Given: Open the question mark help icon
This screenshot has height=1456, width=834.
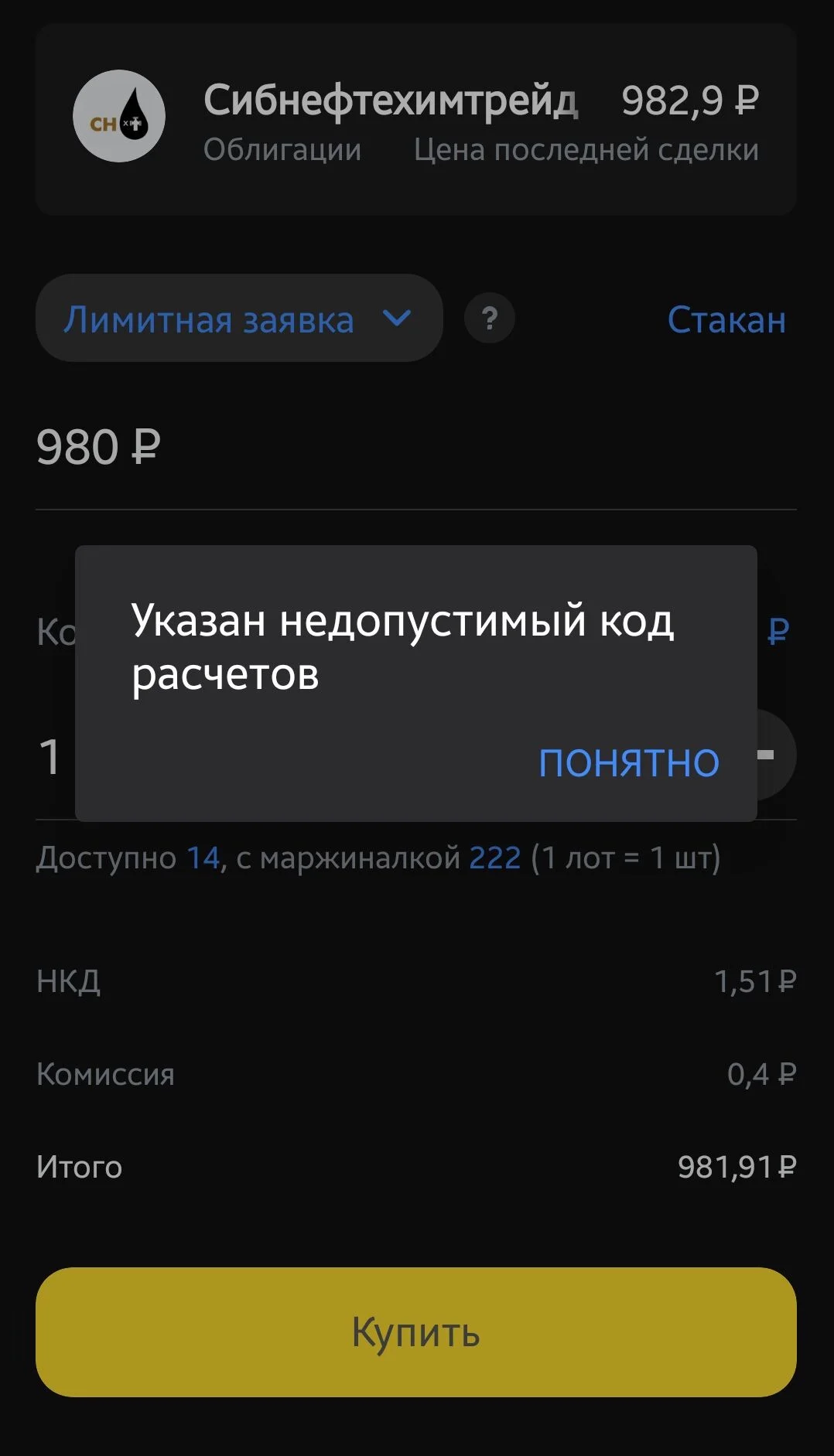Looking at the screenshot, I should click(x=490, y=318).
